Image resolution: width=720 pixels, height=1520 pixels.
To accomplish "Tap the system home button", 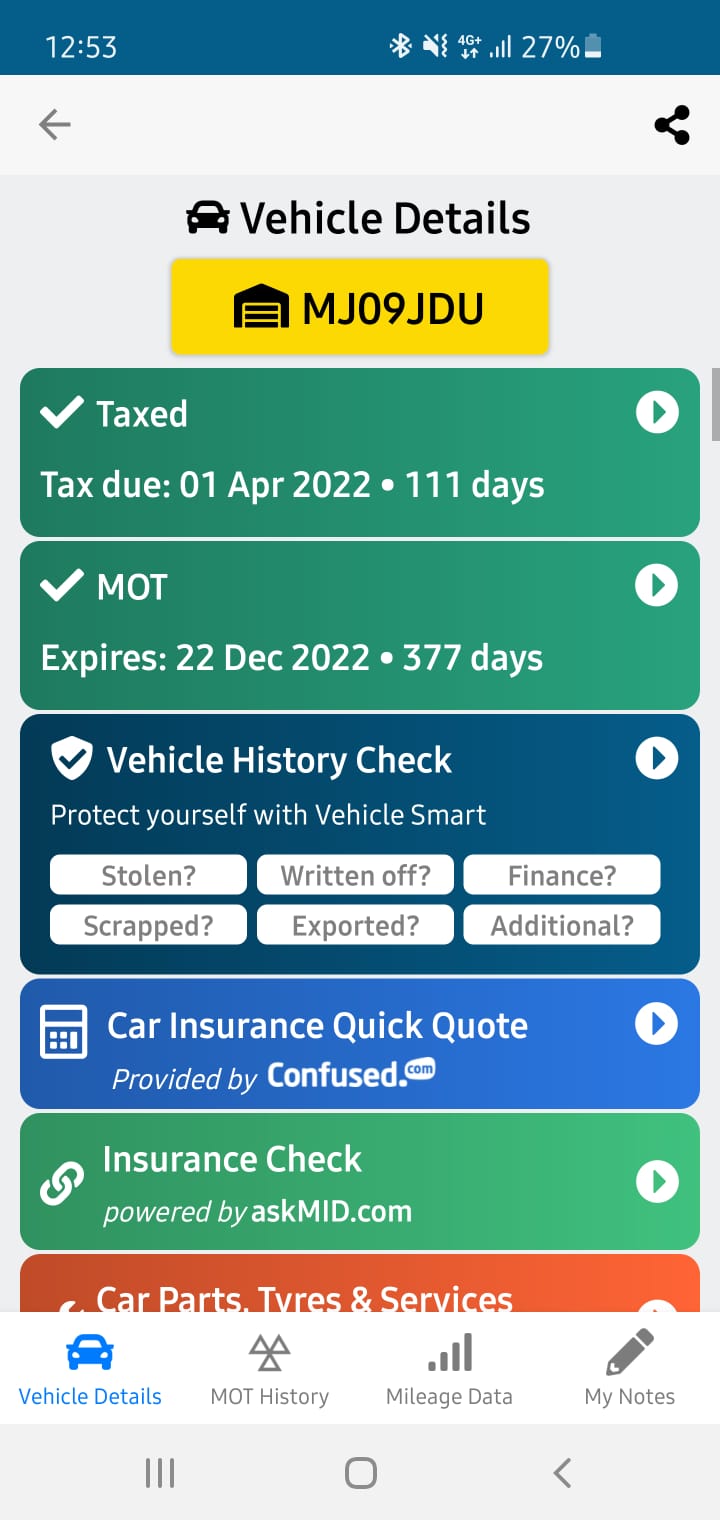I will (x=360, y=1472).
